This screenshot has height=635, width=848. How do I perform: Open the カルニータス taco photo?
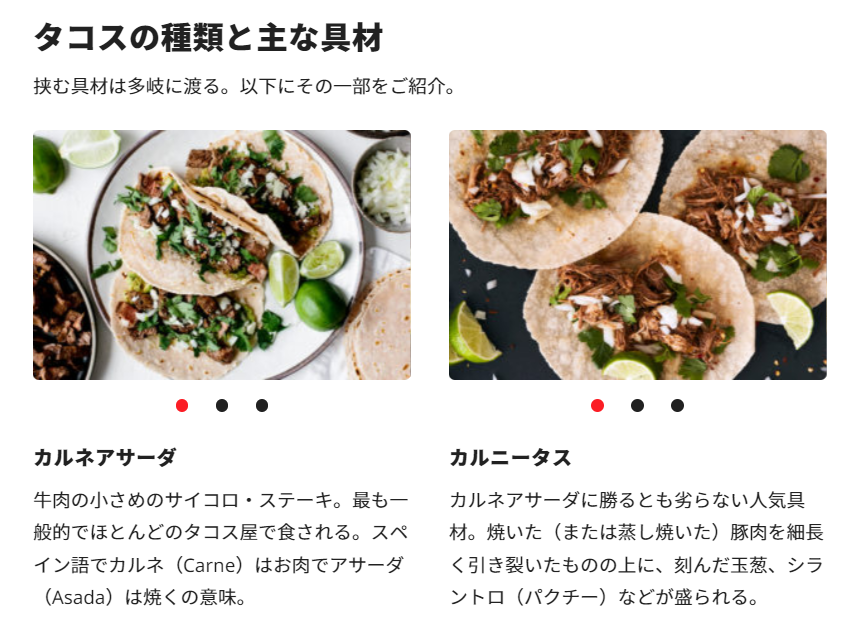[637, 255]
